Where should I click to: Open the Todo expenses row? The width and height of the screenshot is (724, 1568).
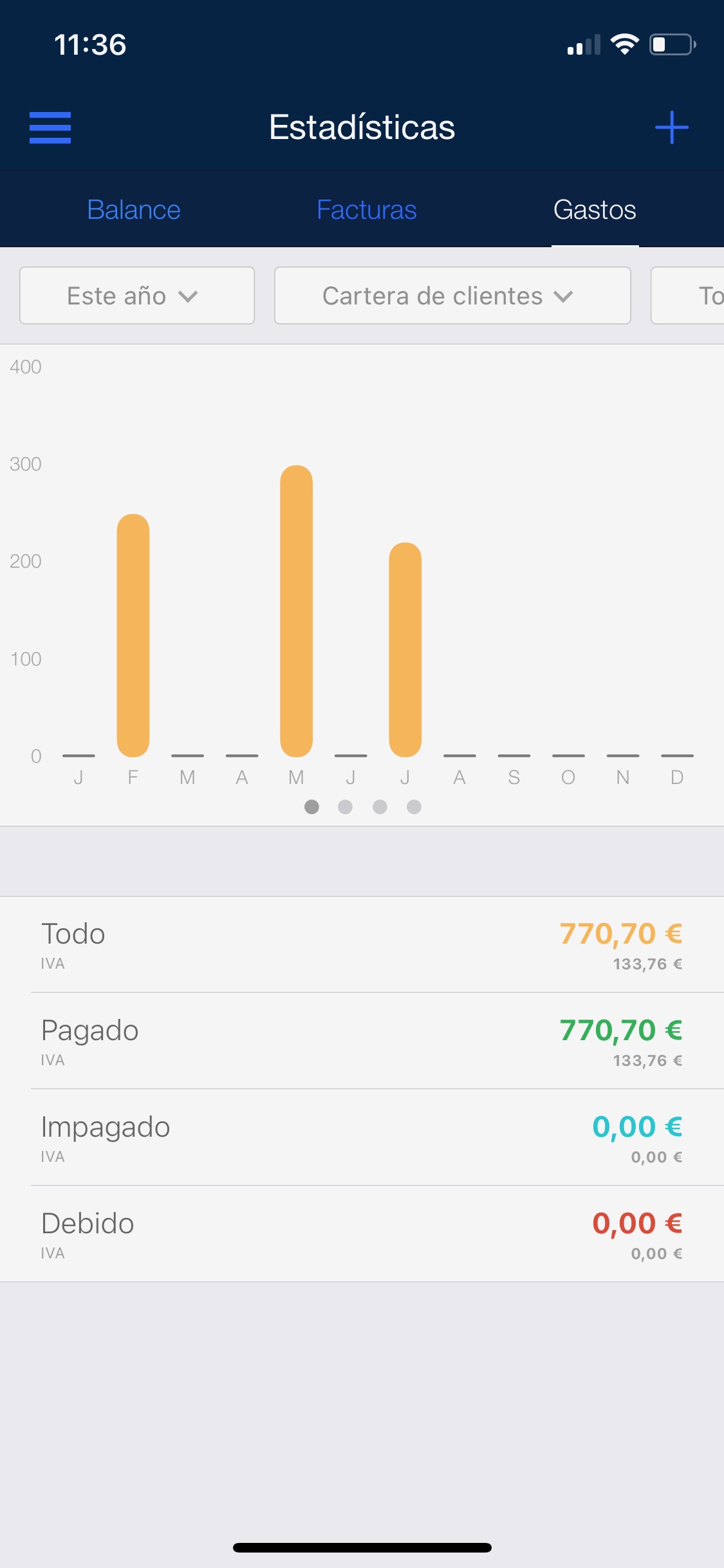pos(362,944)
